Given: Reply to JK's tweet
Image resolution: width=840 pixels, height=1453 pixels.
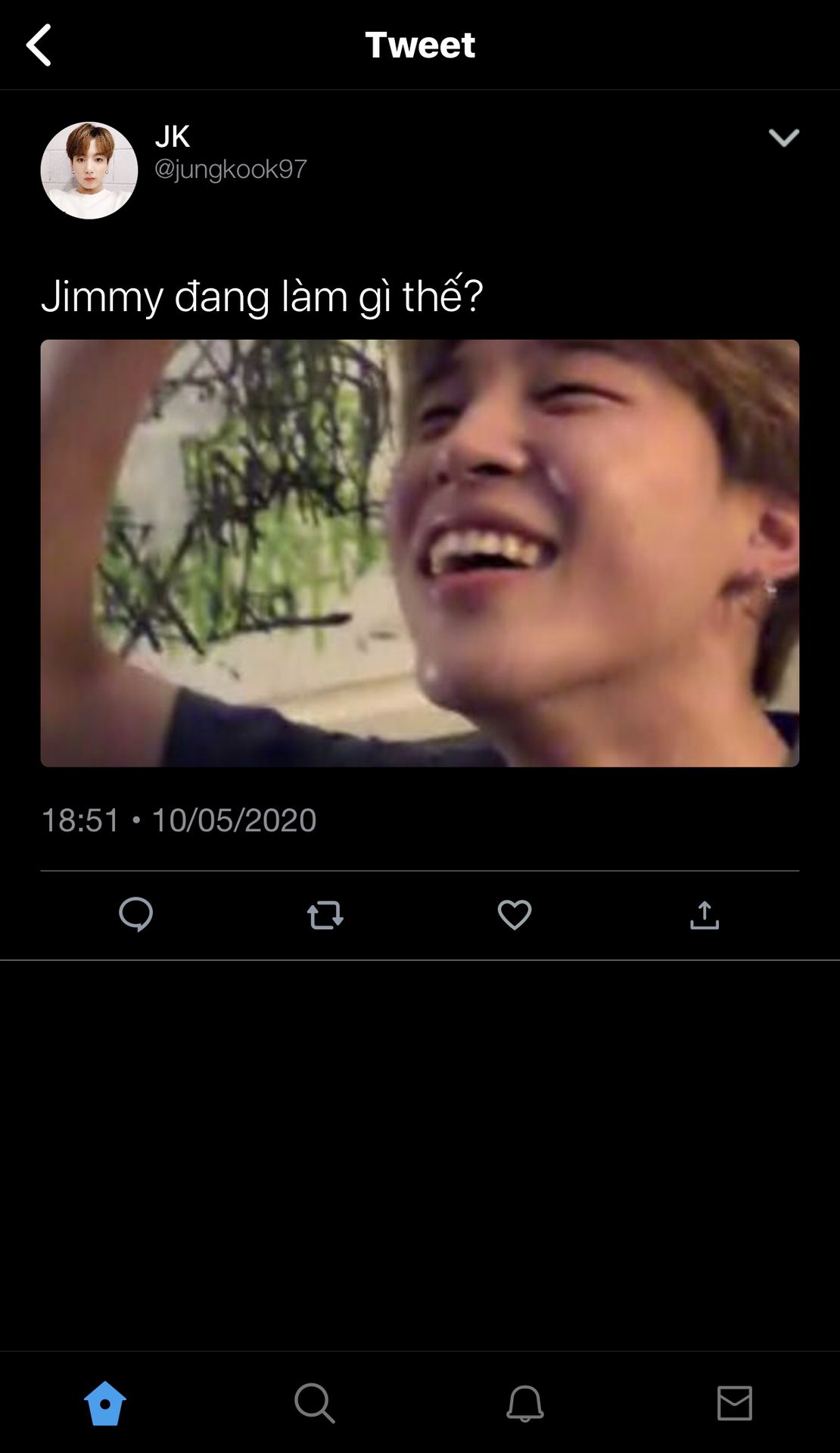Looking at the screenshot, I should pyautogui.click(x=136, y=914).
